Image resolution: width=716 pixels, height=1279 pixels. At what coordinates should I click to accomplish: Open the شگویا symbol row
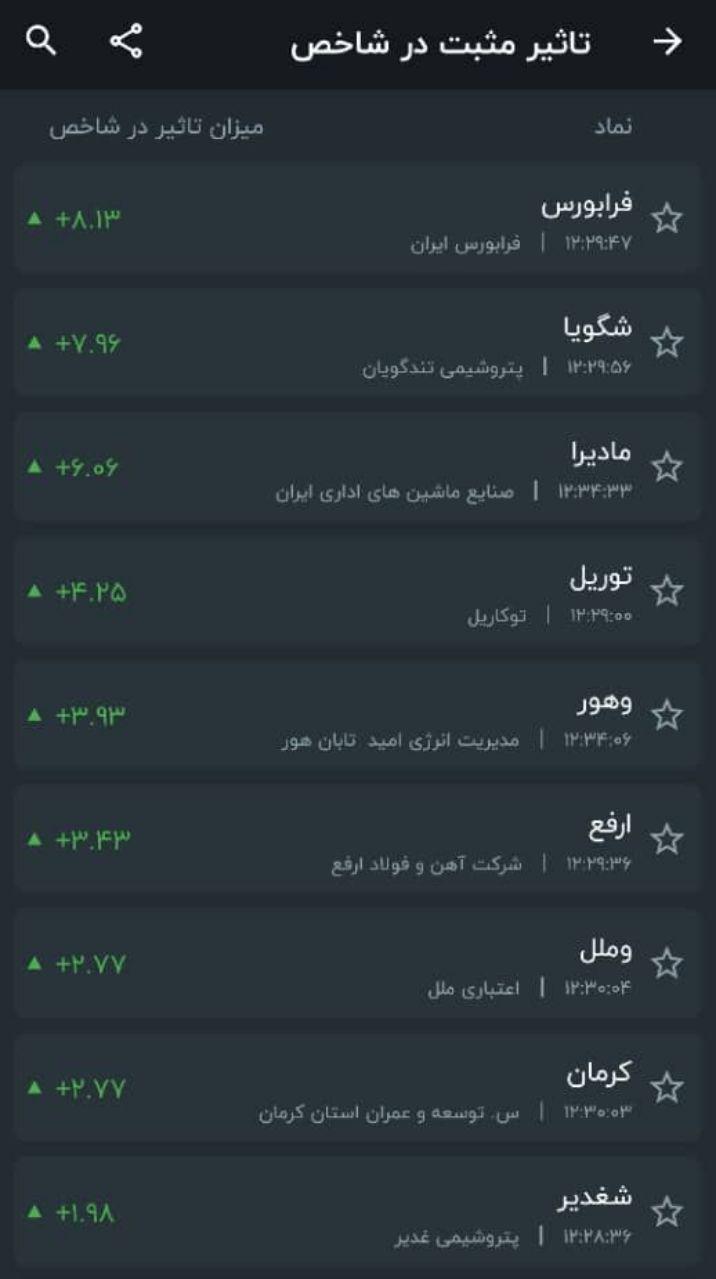tap(358, 343)
